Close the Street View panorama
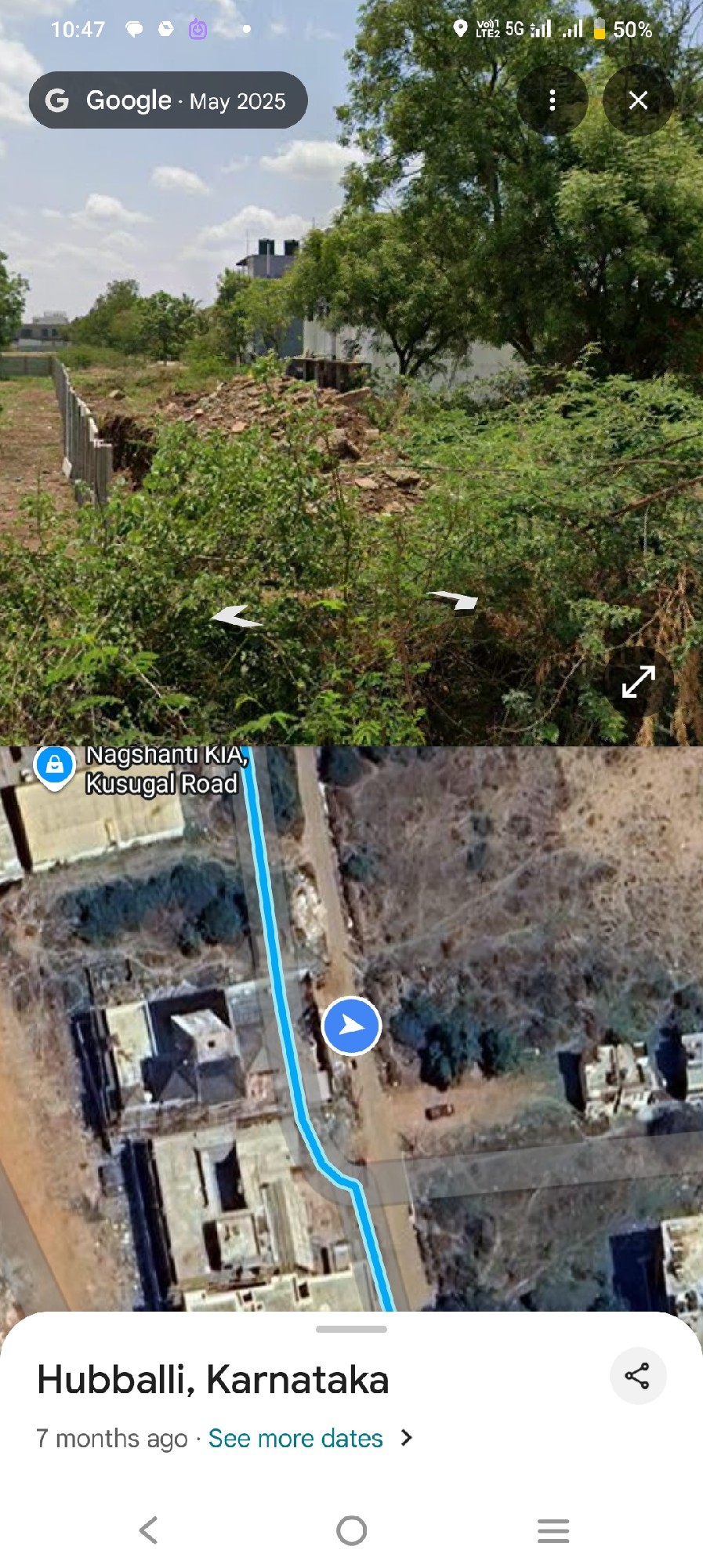This screenshot has width=703, height=1568. pos(638,100)
